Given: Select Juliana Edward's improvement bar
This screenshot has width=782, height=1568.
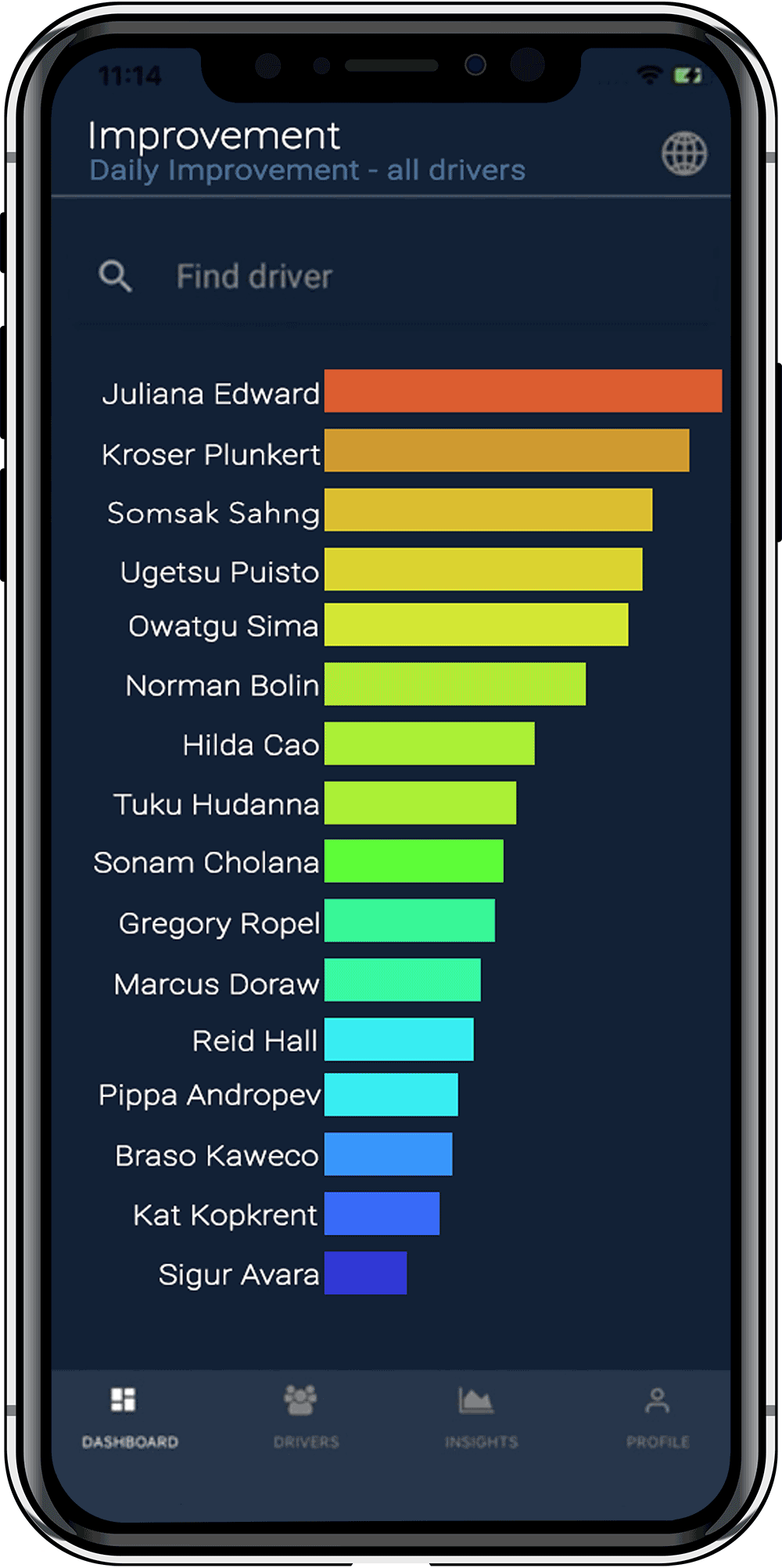Looking at the screenshot, I should 523,391.
